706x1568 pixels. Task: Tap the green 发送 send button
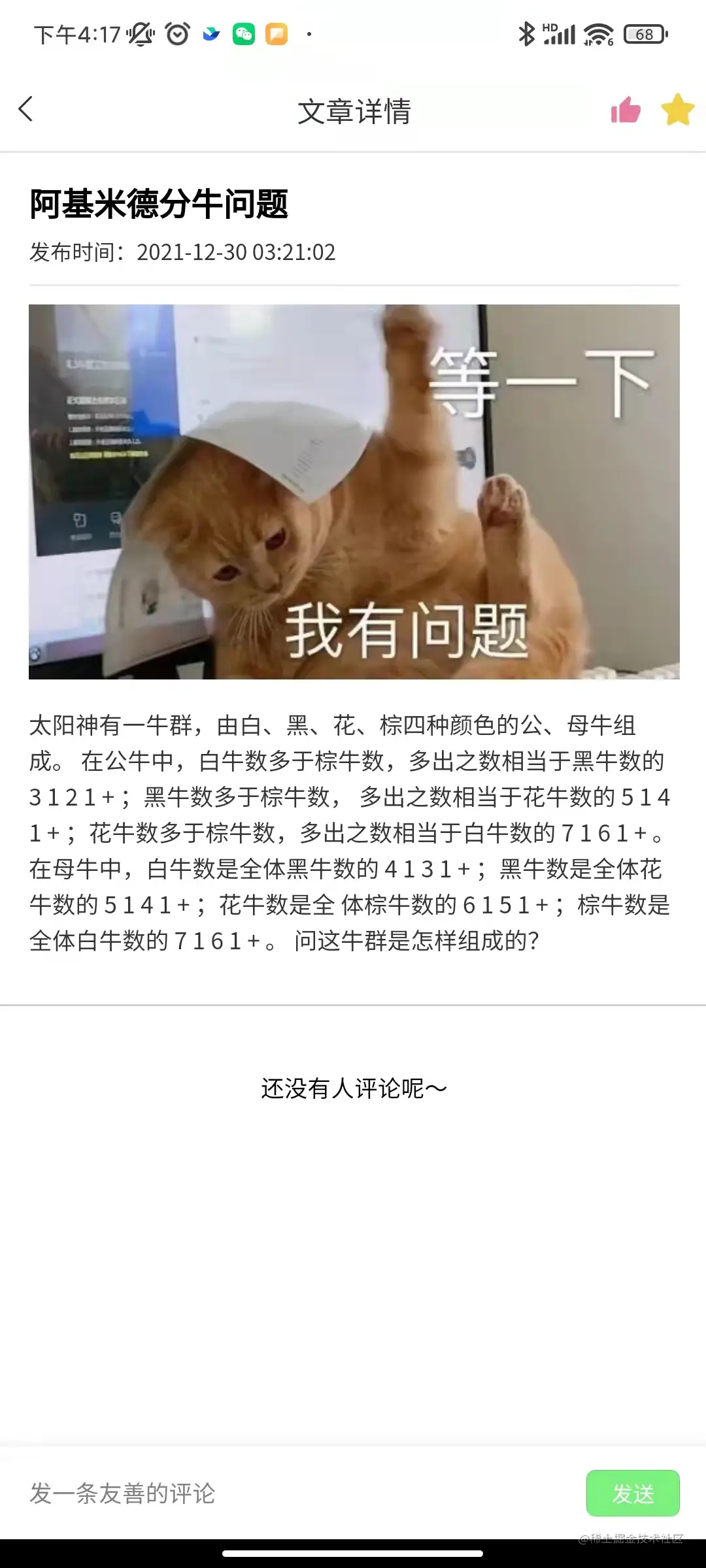tap(632, 1494)
